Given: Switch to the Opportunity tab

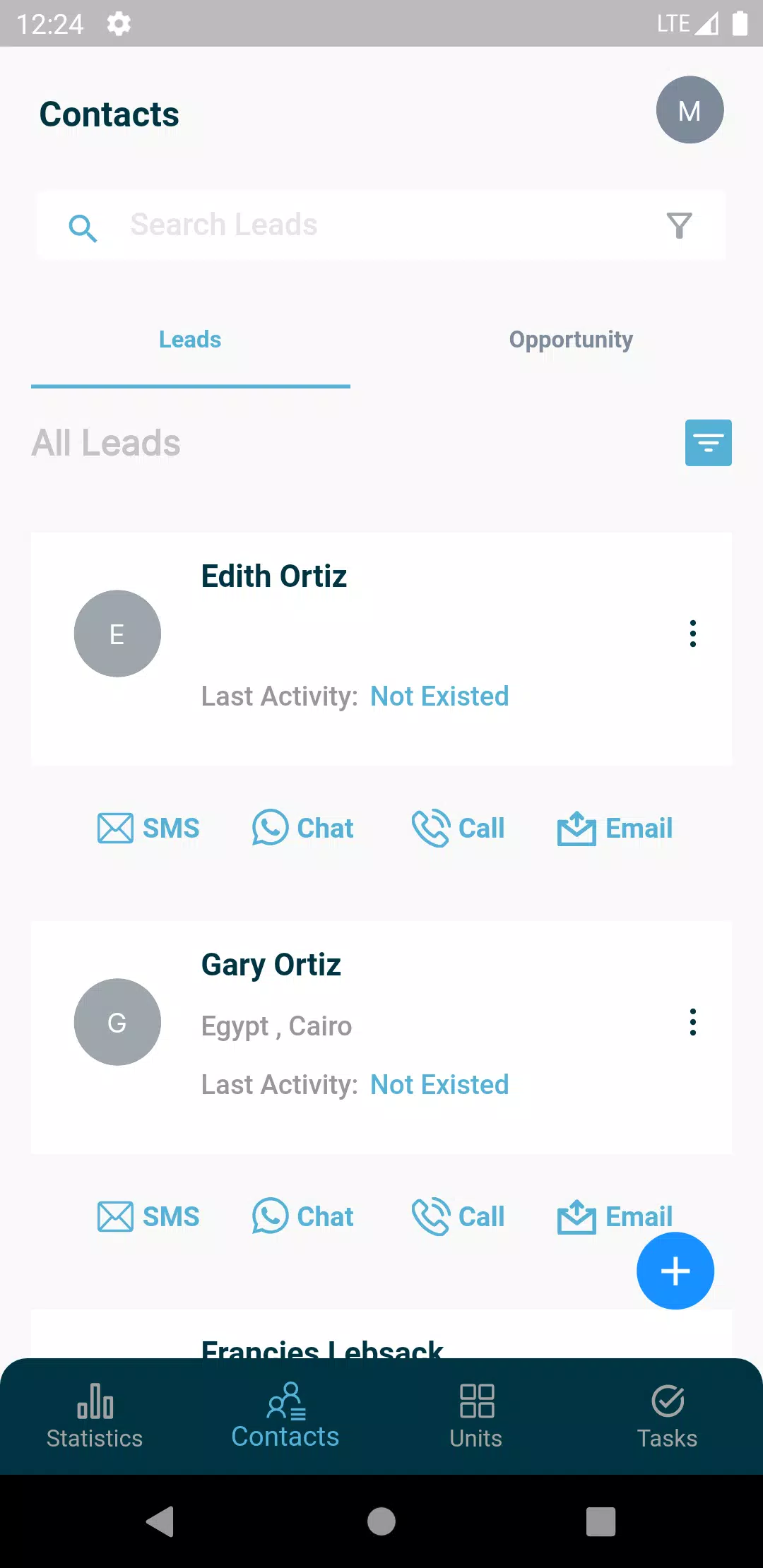Looking at the screenshot, I should click(x=571, y=340).
